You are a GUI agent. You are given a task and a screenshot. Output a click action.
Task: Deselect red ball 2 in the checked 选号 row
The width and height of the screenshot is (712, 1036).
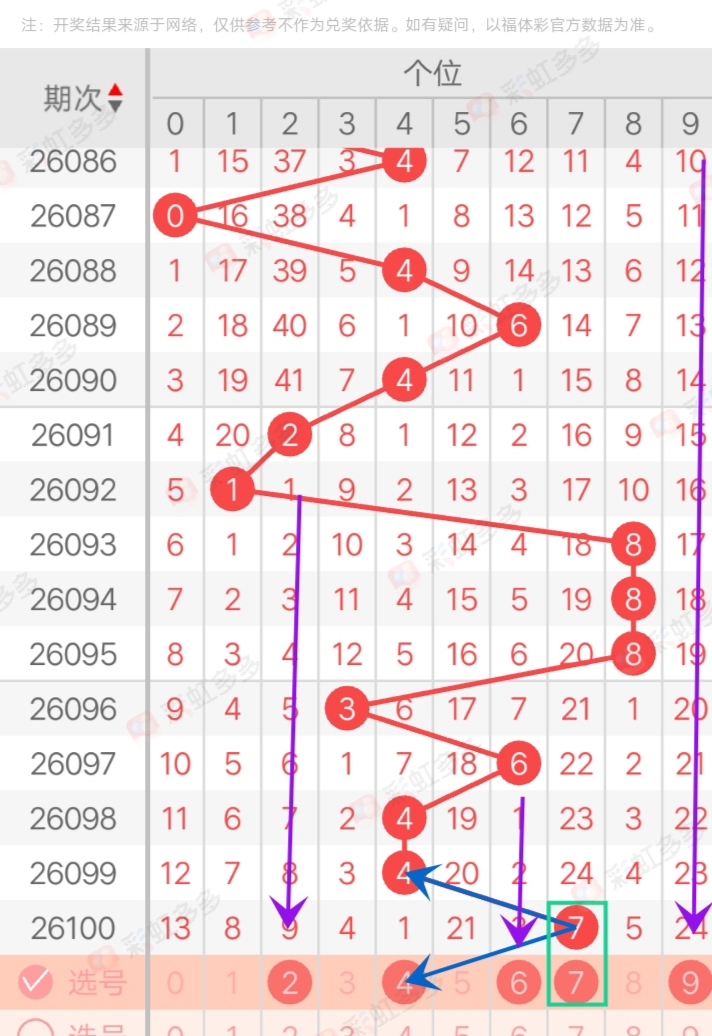[x=290, y=983]
